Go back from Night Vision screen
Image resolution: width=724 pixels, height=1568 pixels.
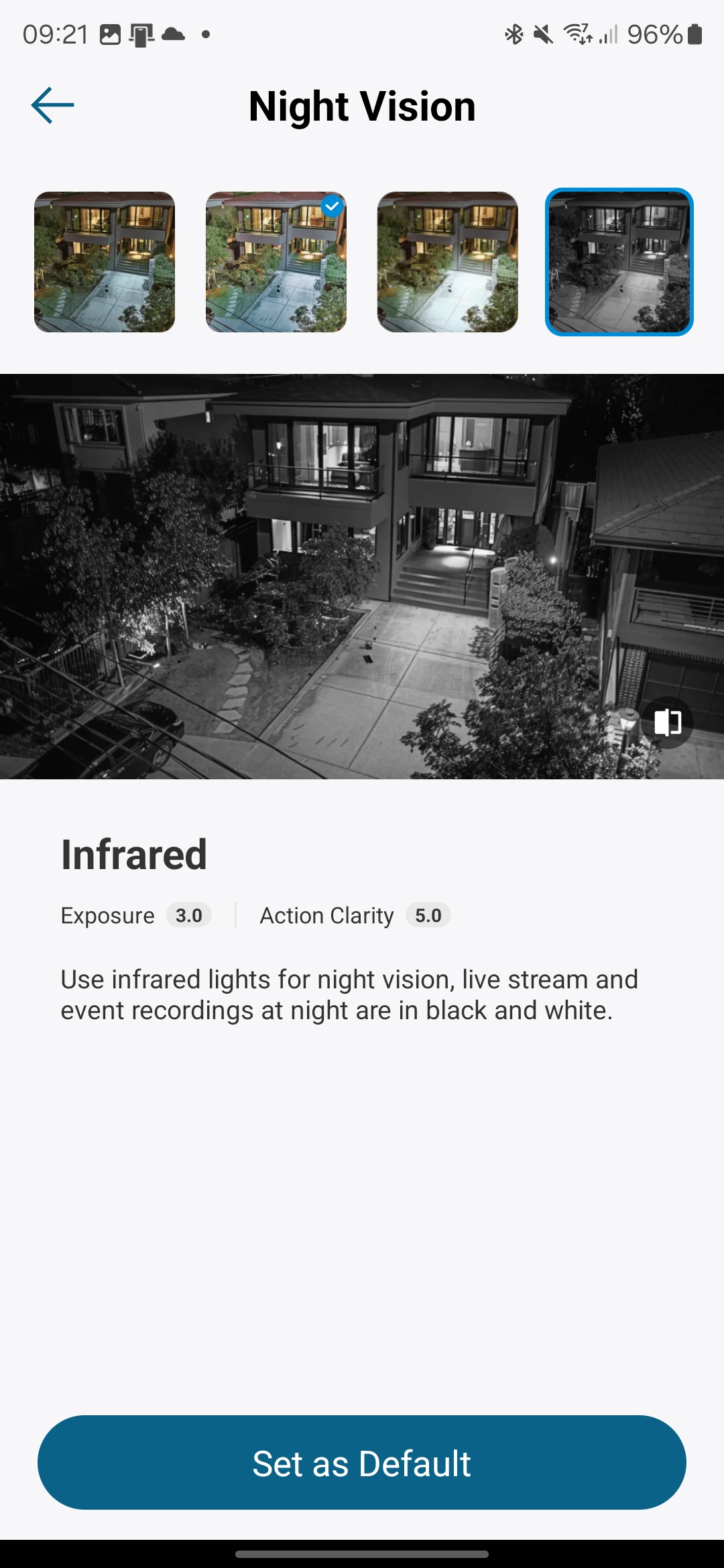[x=52, y=105]
